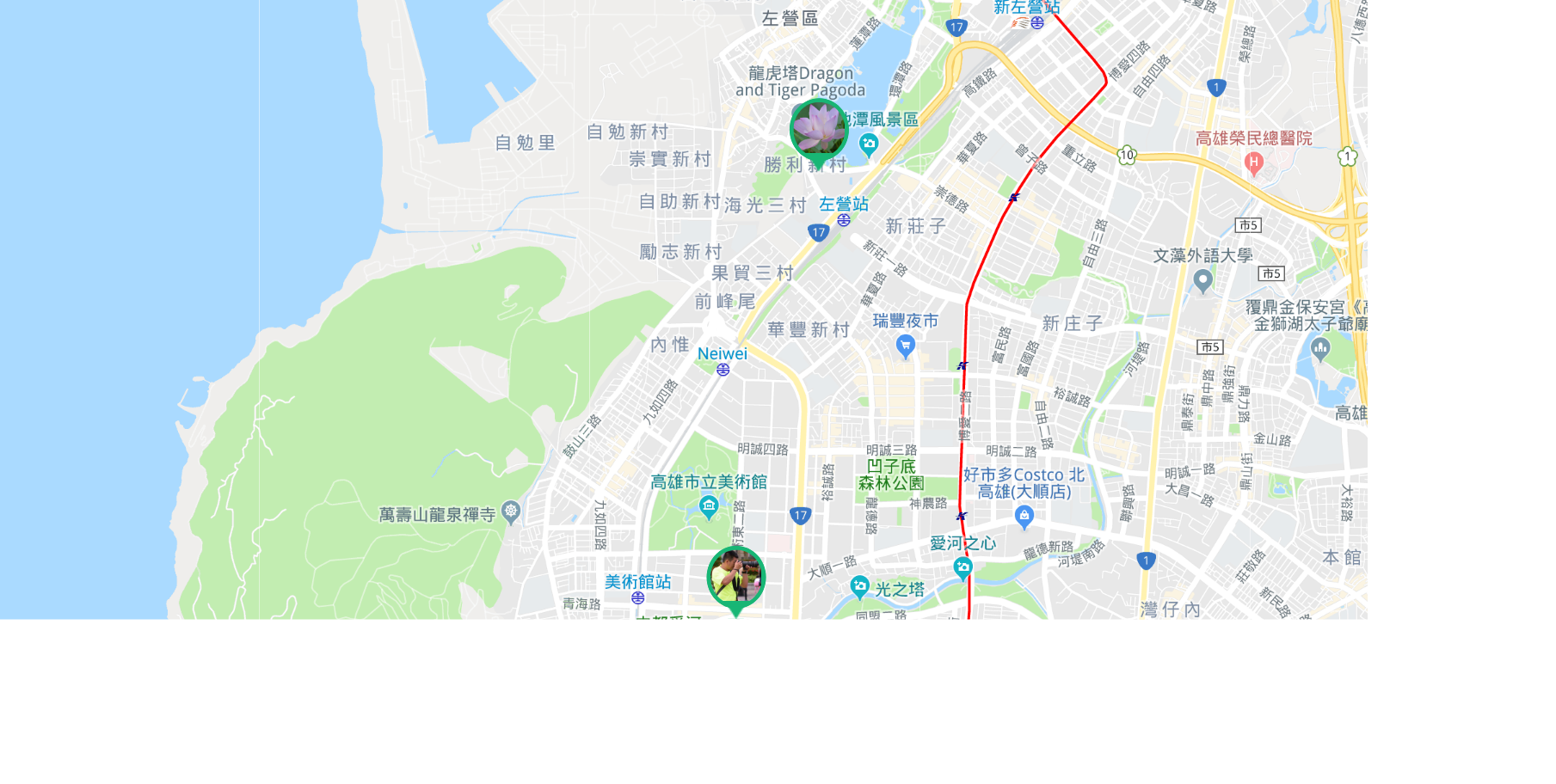Open the lotus flower photo marker

(819, 129)
